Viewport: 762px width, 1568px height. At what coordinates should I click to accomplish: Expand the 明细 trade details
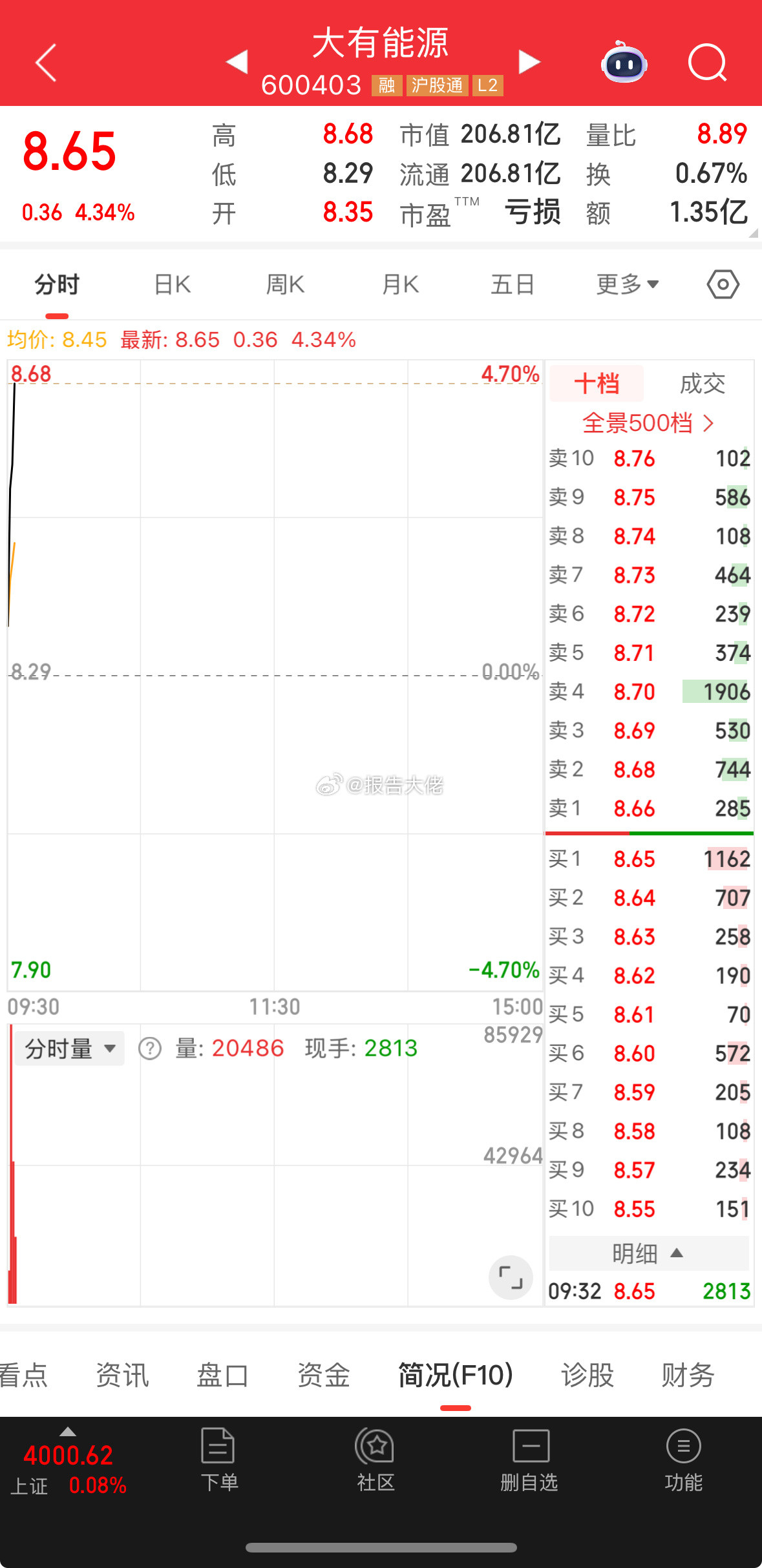pos(648,1253)
